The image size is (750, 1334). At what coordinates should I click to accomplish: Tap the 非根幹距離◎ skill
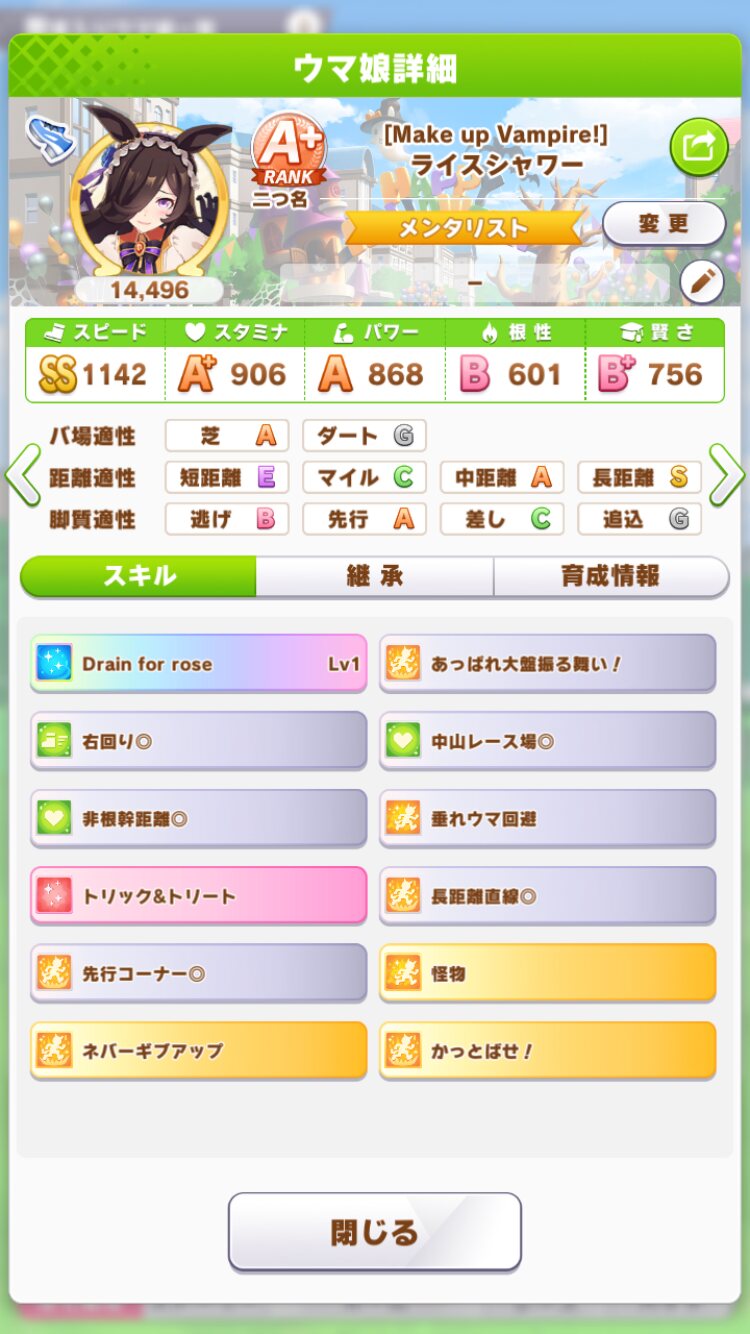click(198, 818)
